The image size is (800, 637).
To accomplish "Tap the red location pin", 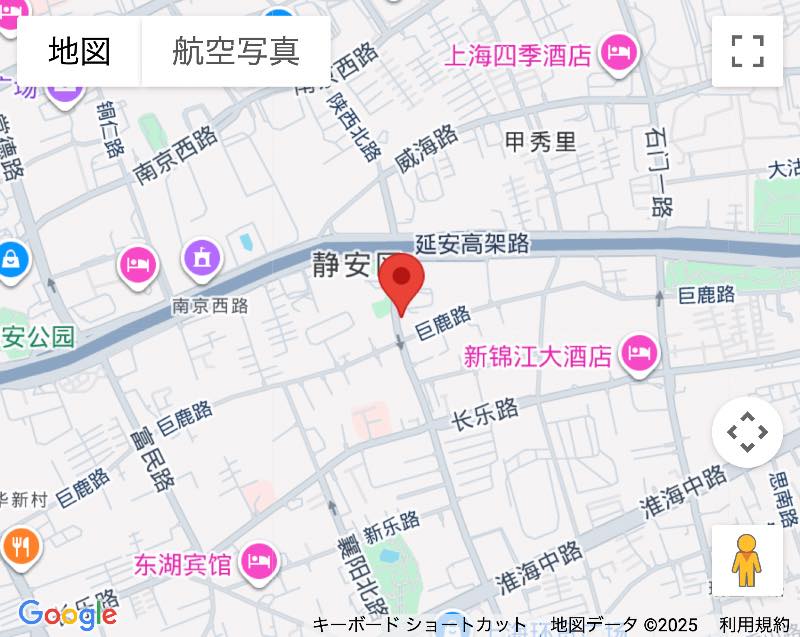I will [x=405, y=282].
